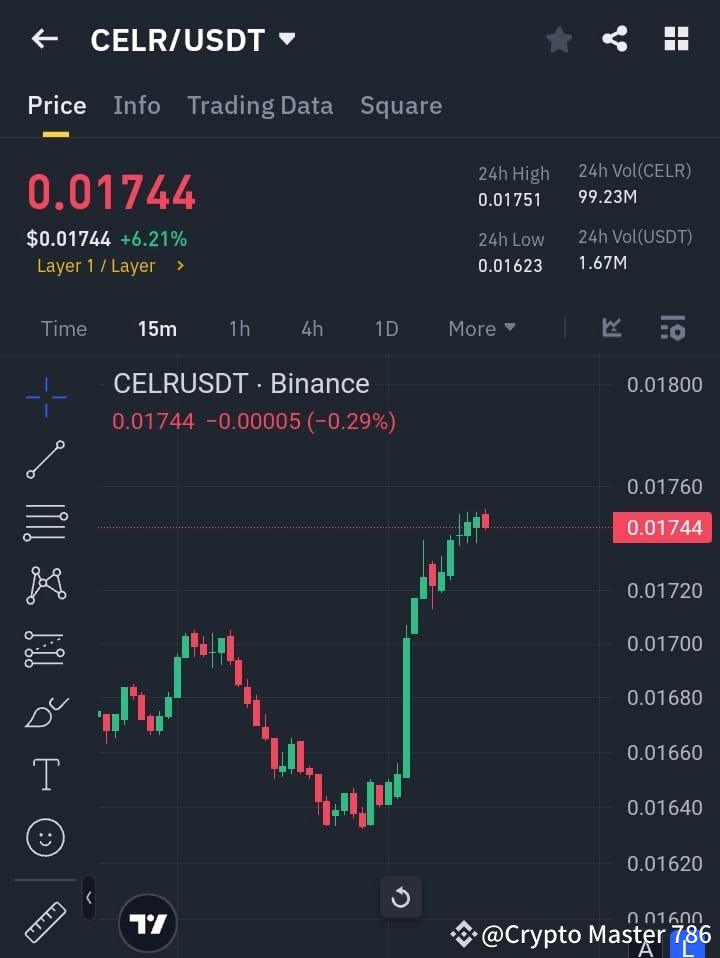Viewport: 720px width, 958px height.
Task: Open the horizontal lines drawing tool
Action: (45, 523)
